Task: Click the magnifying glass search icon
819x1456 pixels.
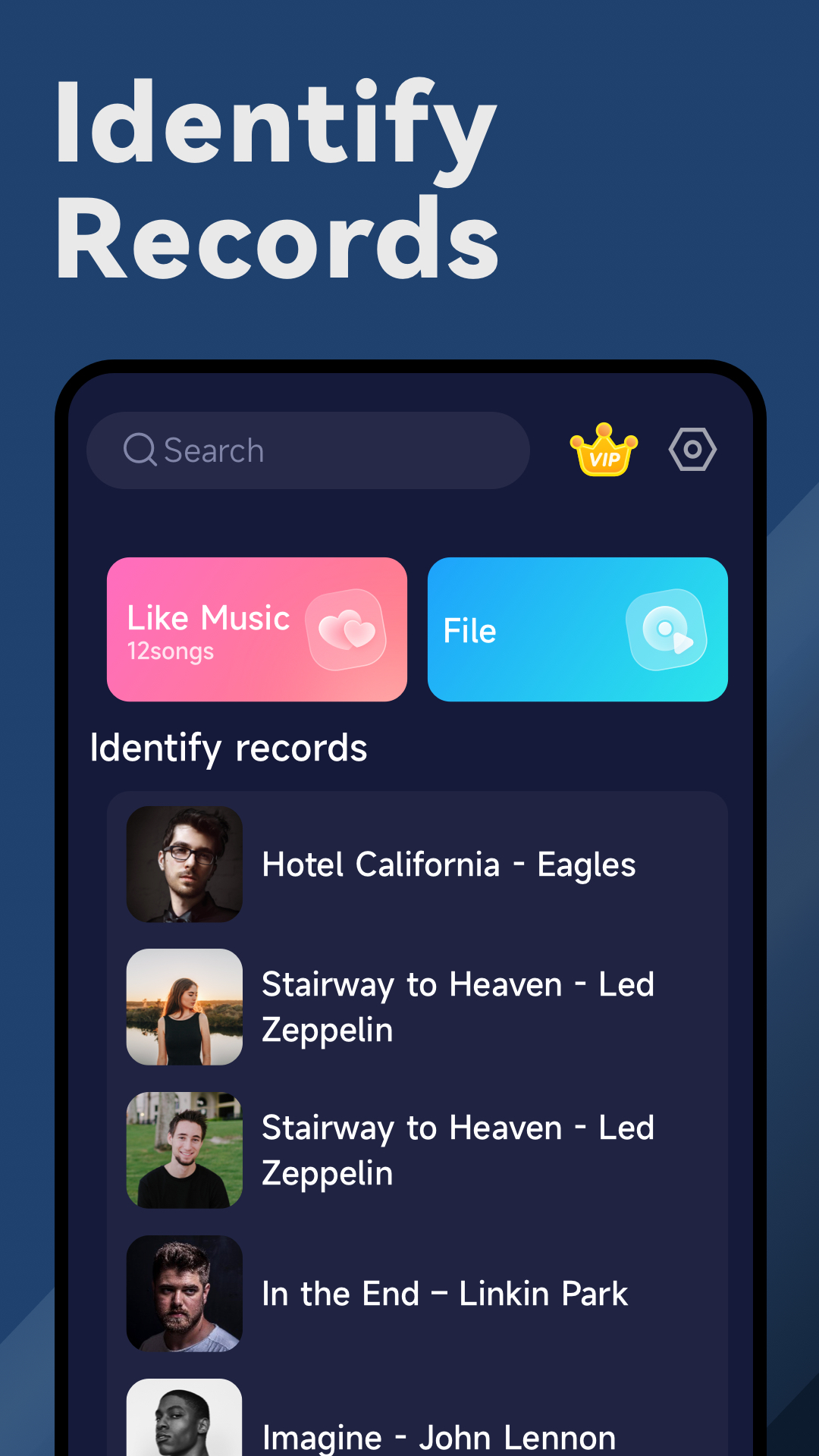Action: click(x=143, y=449)
